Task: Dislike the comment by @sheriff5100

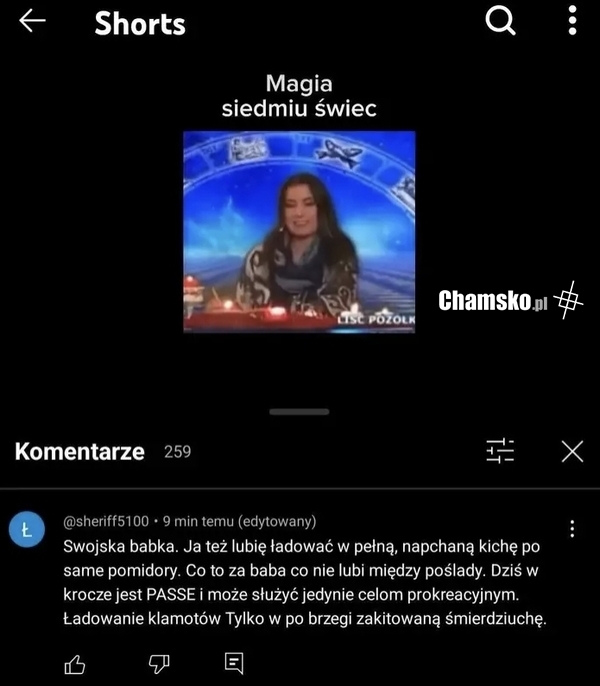Action: click(158, 662)
